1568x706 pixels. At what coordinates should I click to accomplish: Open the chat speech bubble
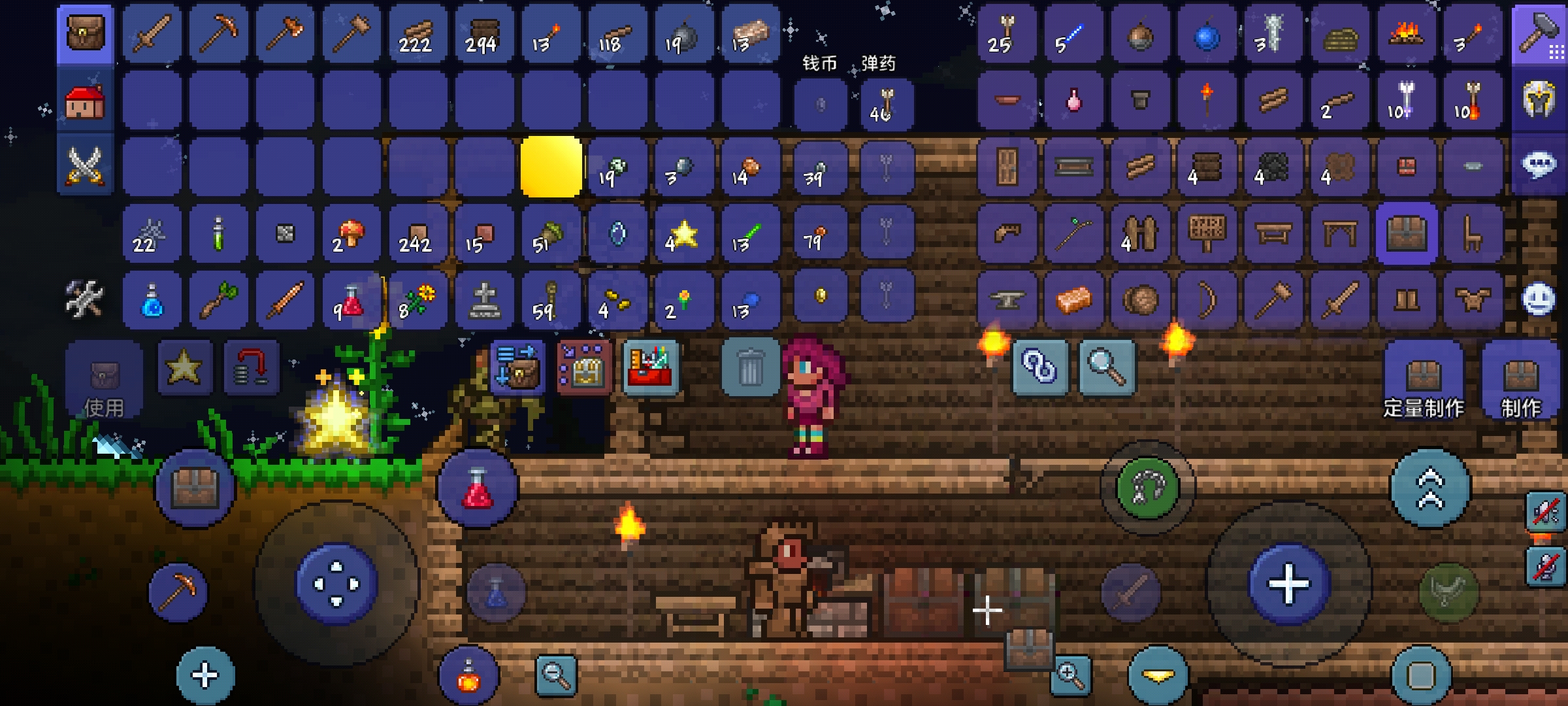coord(1539,165)
